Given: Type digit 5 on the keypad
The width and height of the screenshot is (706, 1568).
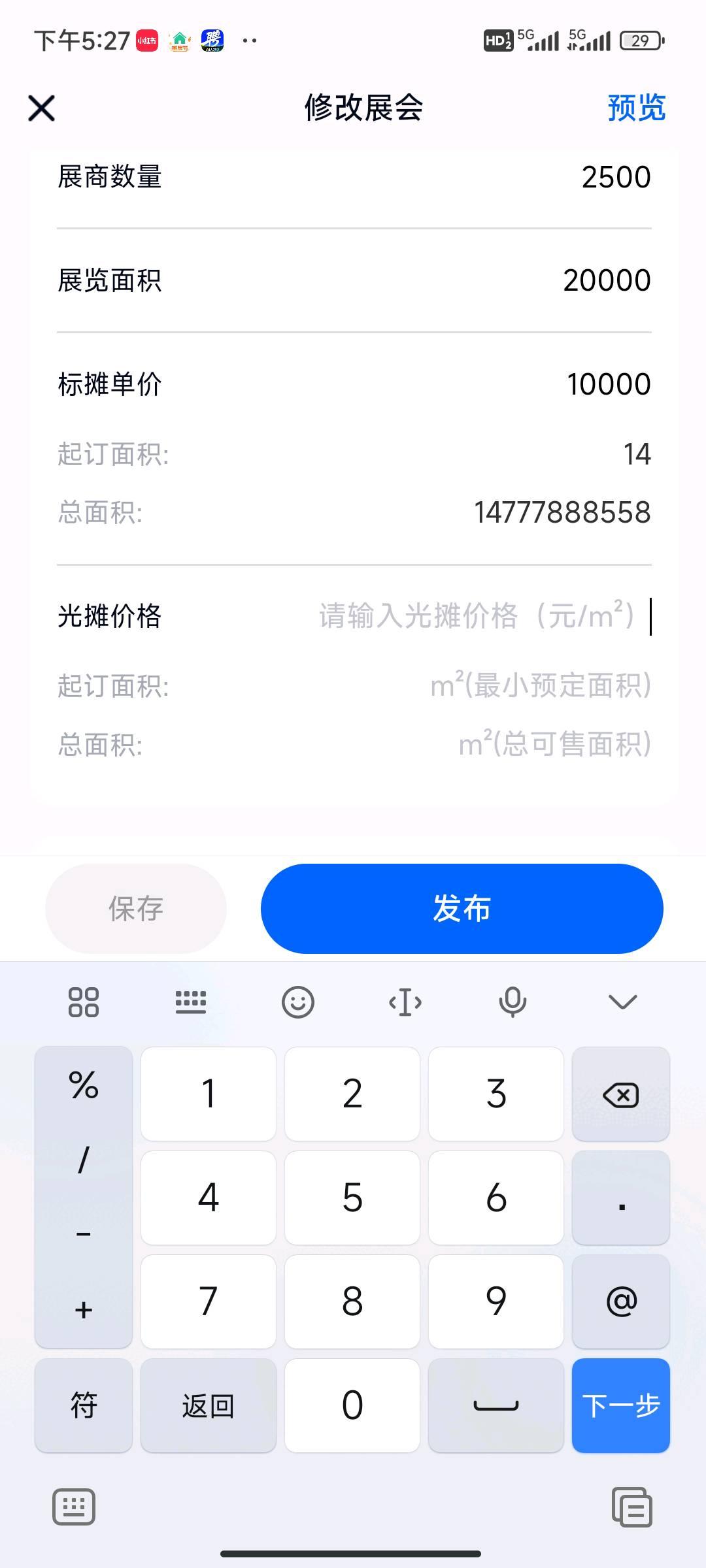Looking at the screenshot, I should click(x=352, y=1198).
